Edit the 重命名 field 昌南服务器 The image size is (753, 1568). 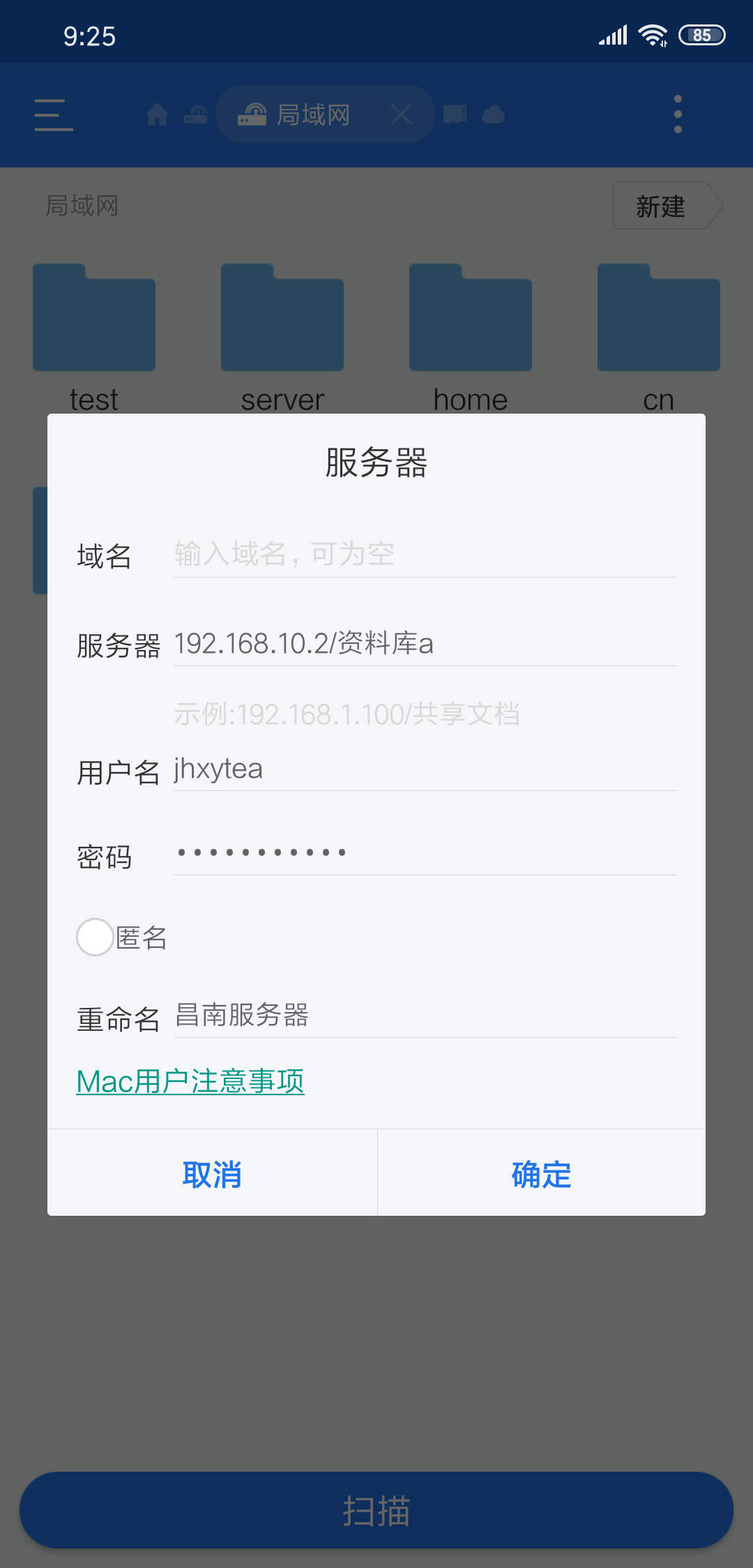pos(424,1016)
